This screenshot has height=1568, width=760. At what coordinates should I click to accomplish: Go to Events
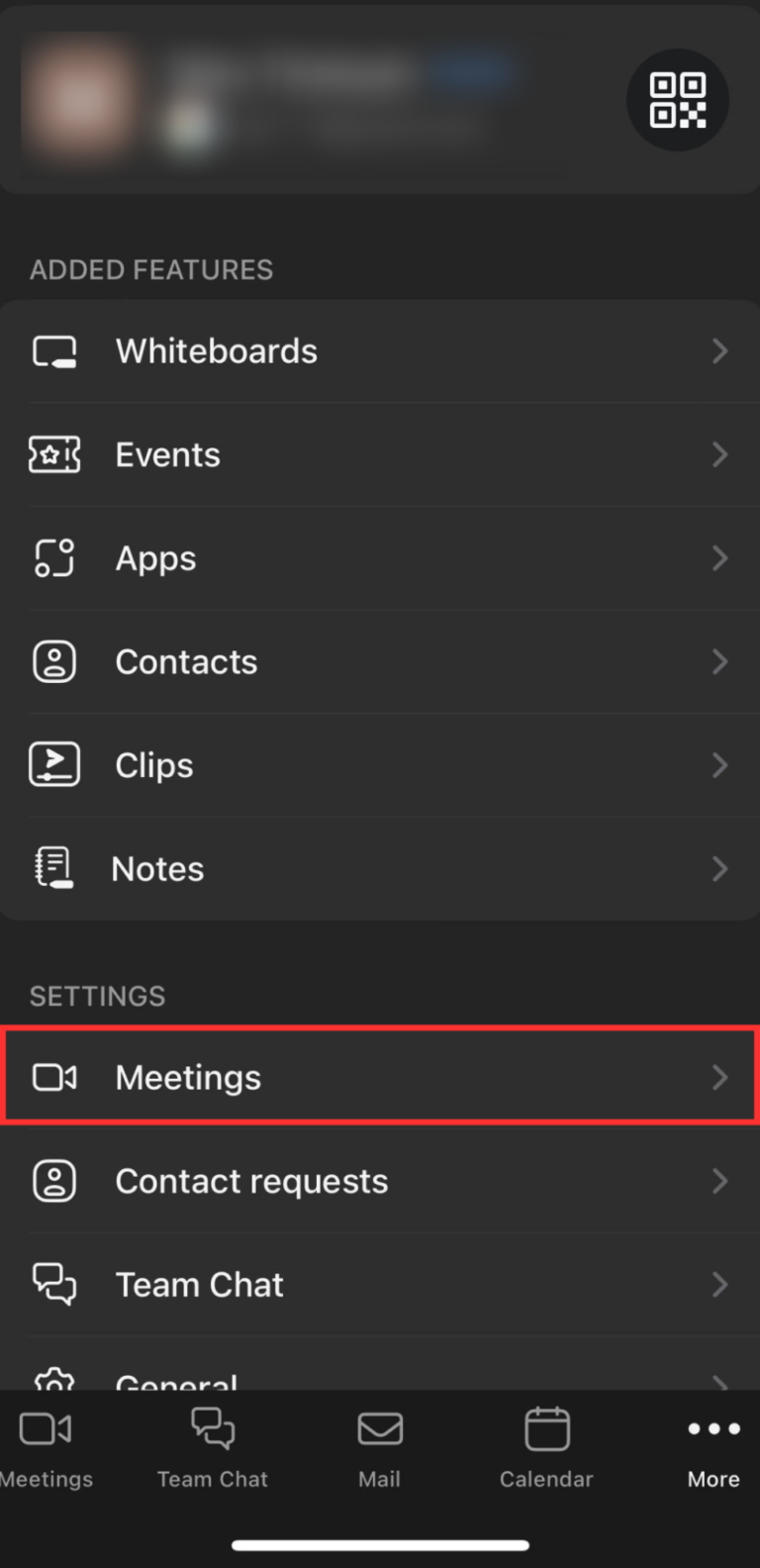point(380,455)
